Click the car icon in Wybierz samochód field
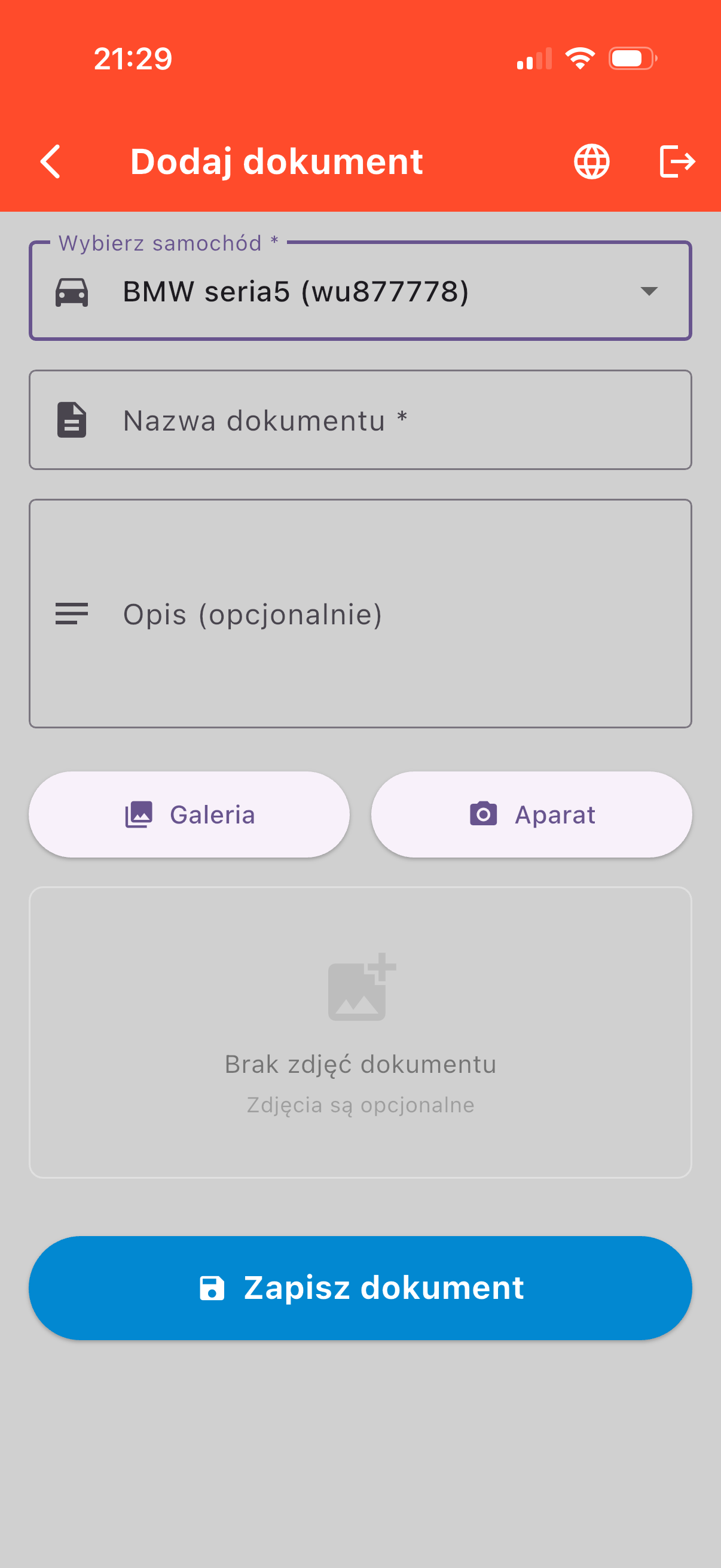Viewport: 721px width, 1568px height. click(x=72, y=292)
